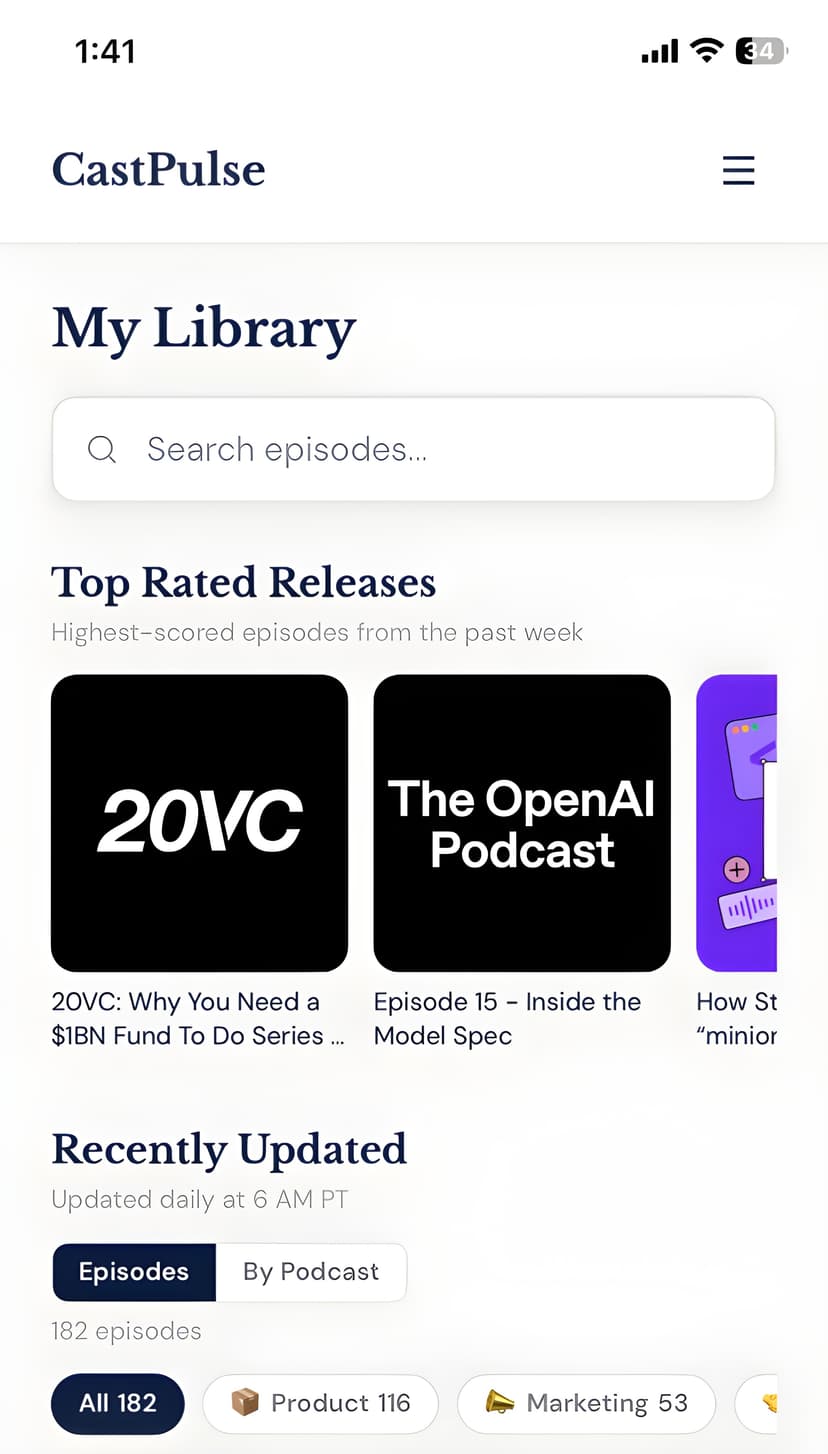Expand the Top Rated Releases section
The height and width of the screenshot is (1454, 828).
243,582
